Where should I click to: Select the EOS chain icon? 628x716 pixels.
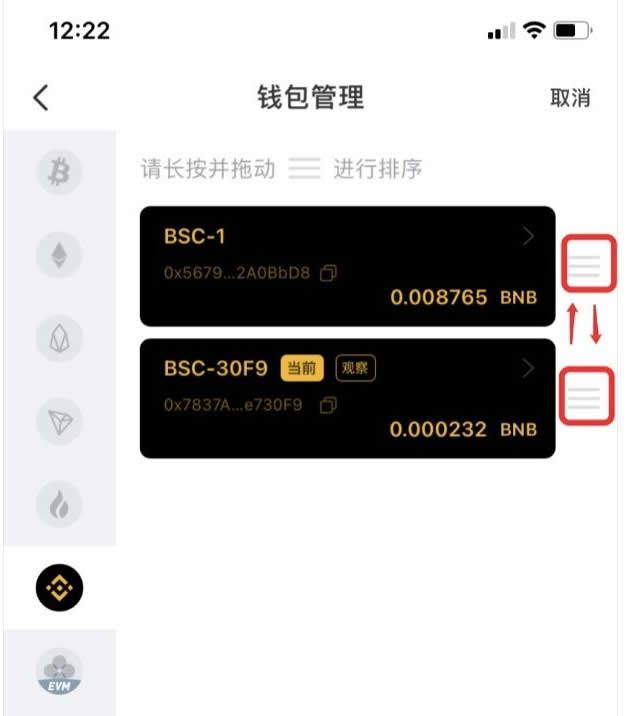[x=59, y=339]
